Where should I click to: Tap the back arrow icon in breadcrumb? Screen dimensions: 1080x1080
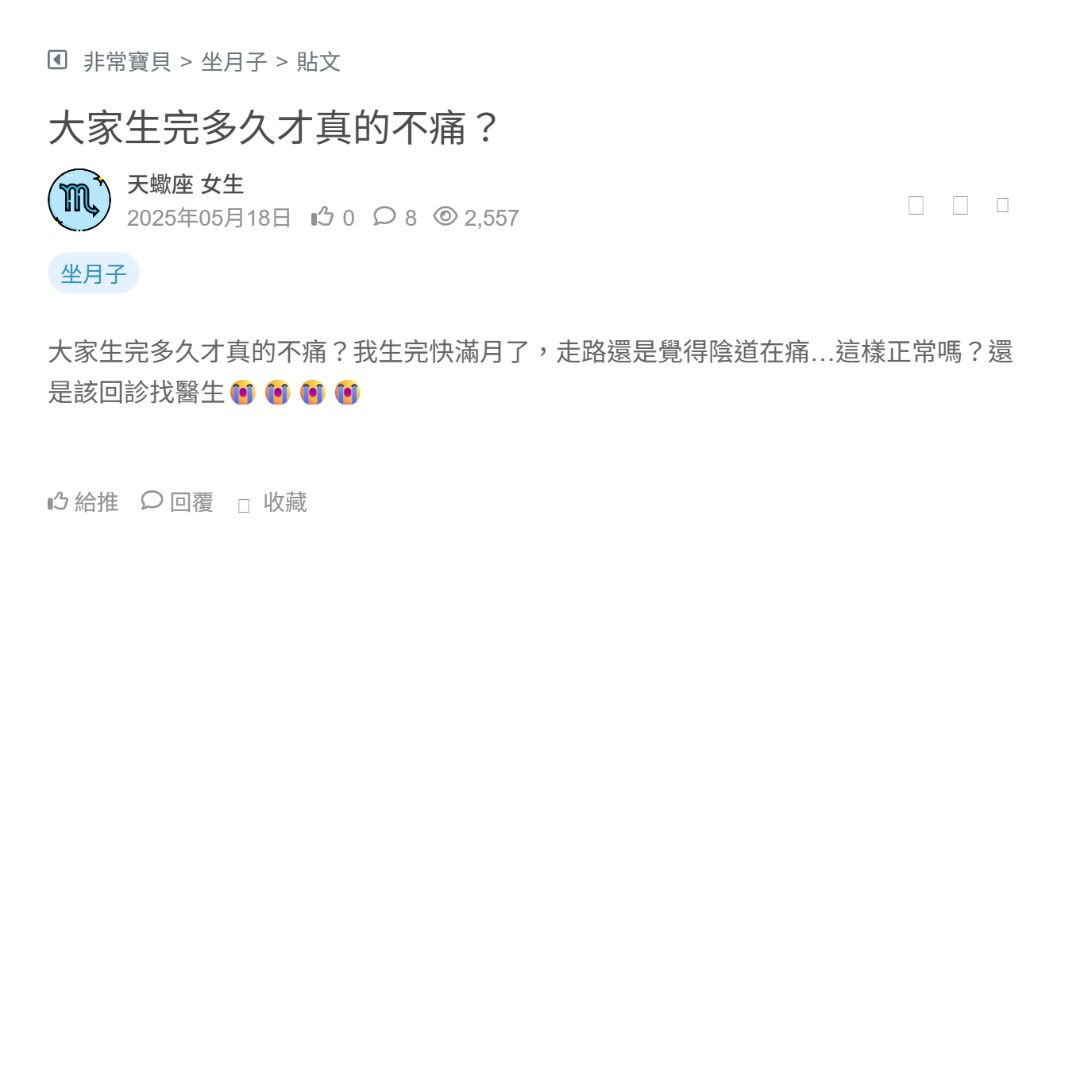[x=57, y=60]
